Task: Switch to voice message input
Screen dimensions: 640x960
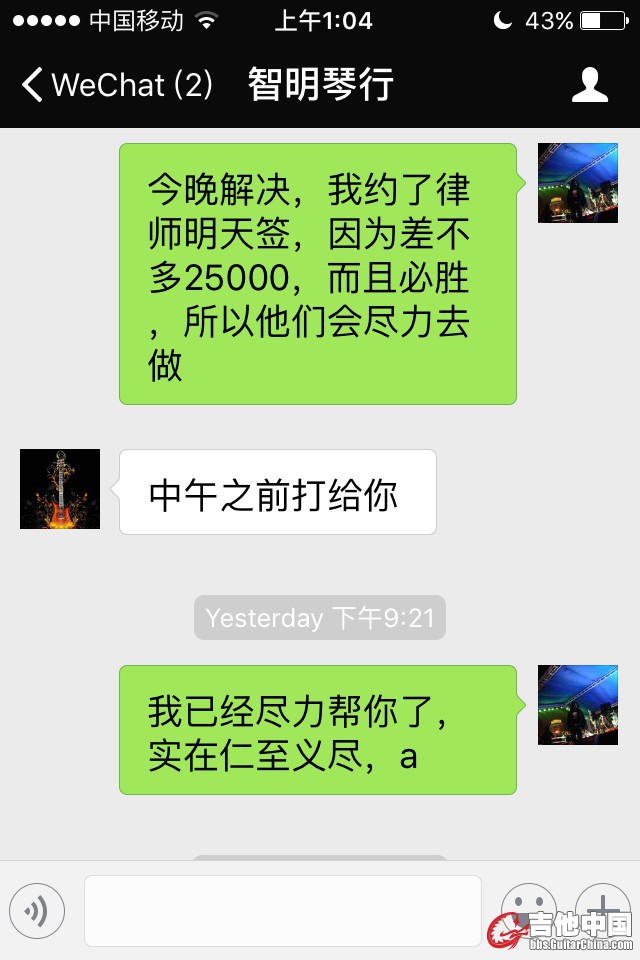Action: coord(37,910)
